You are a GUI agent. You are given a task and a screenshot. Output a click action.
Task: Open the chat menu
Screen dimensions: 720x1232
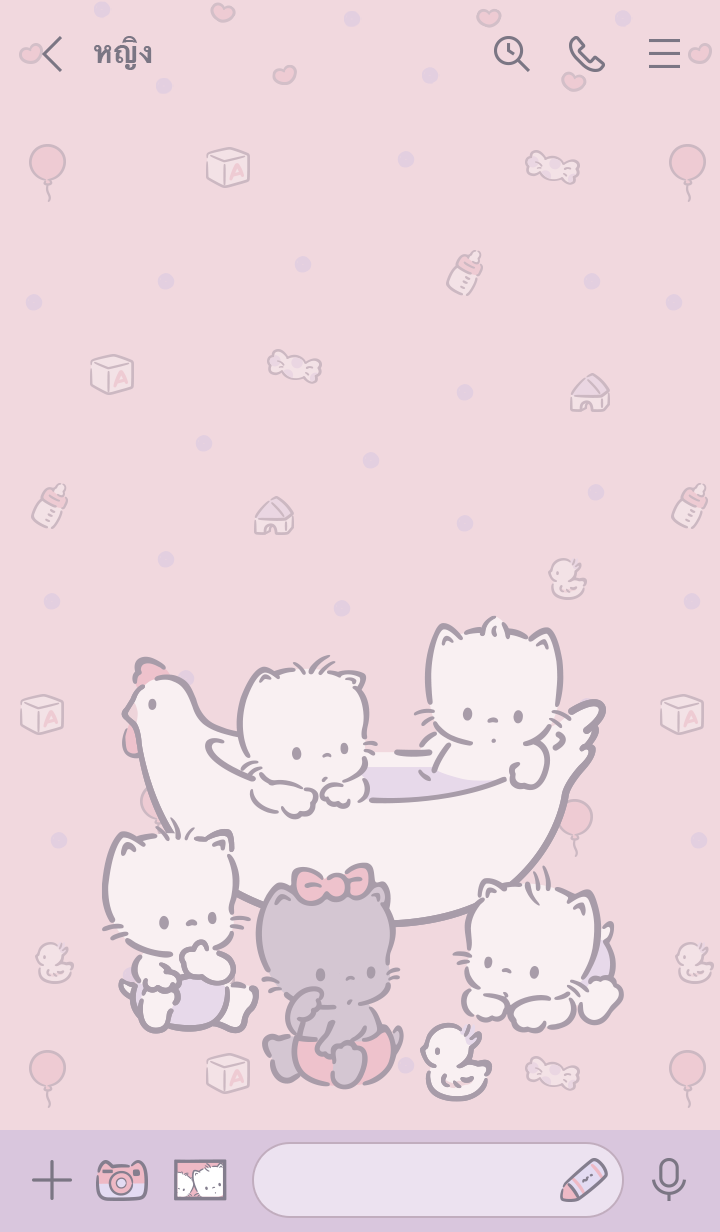point(664,54)
